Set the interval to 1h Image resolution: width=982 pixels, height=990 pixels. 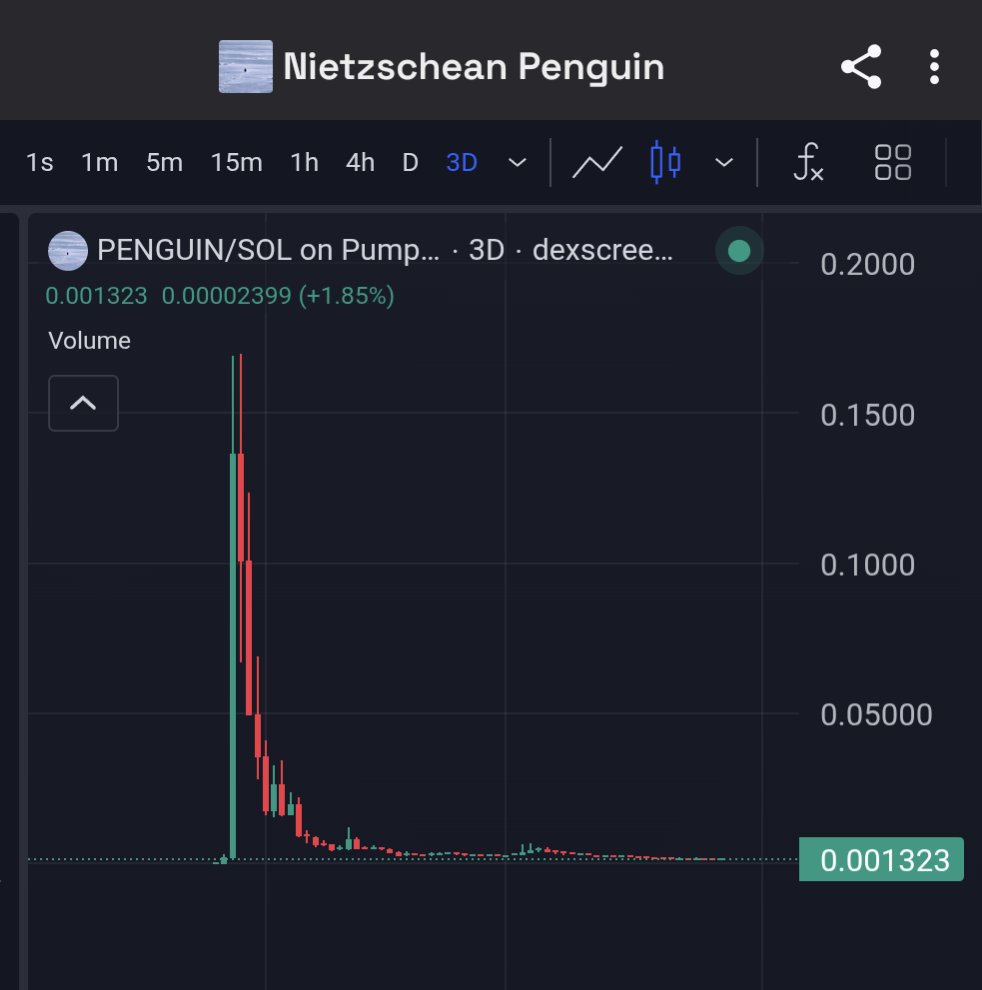tap(304, 163)
